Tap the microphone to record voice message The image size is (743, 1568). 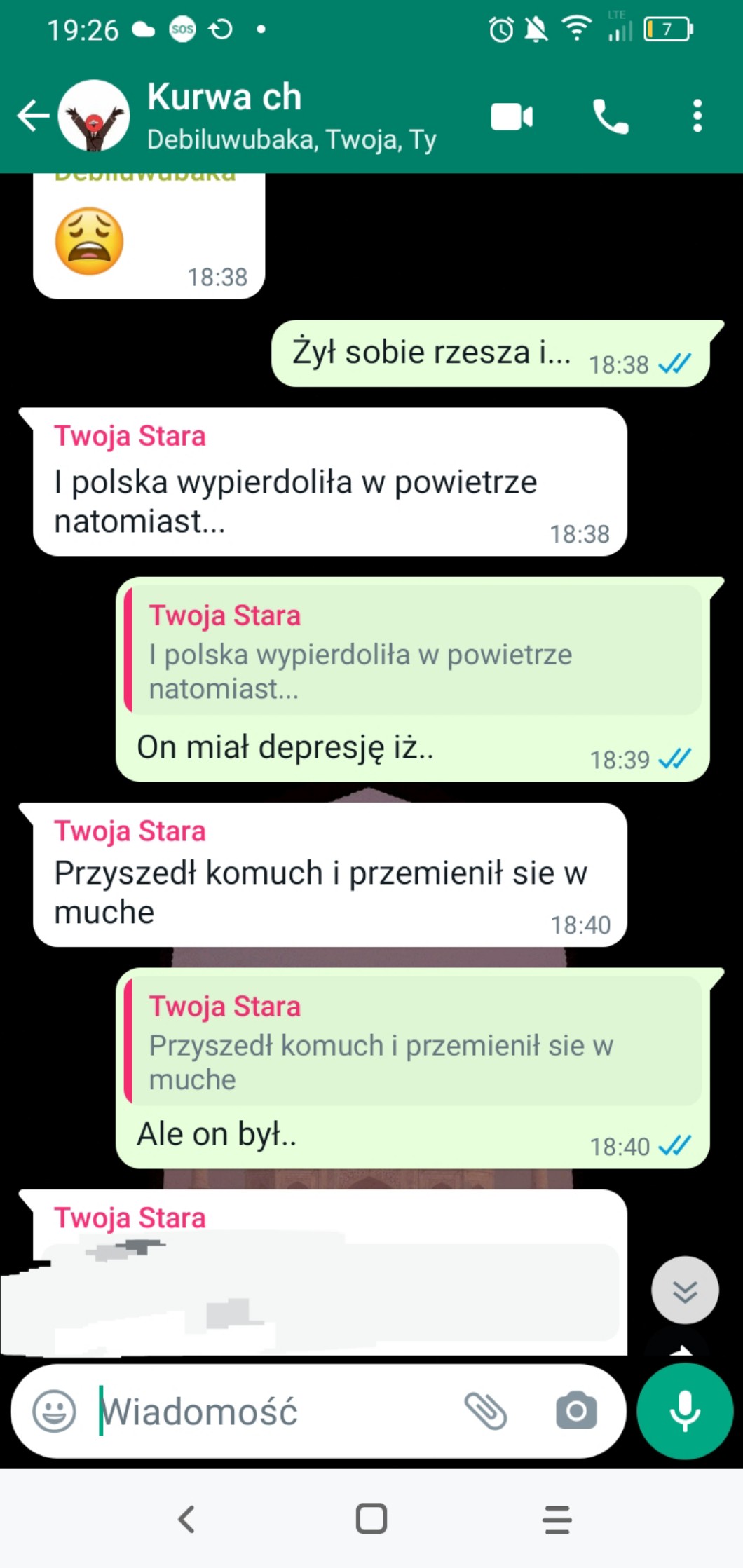(685, 1411)
